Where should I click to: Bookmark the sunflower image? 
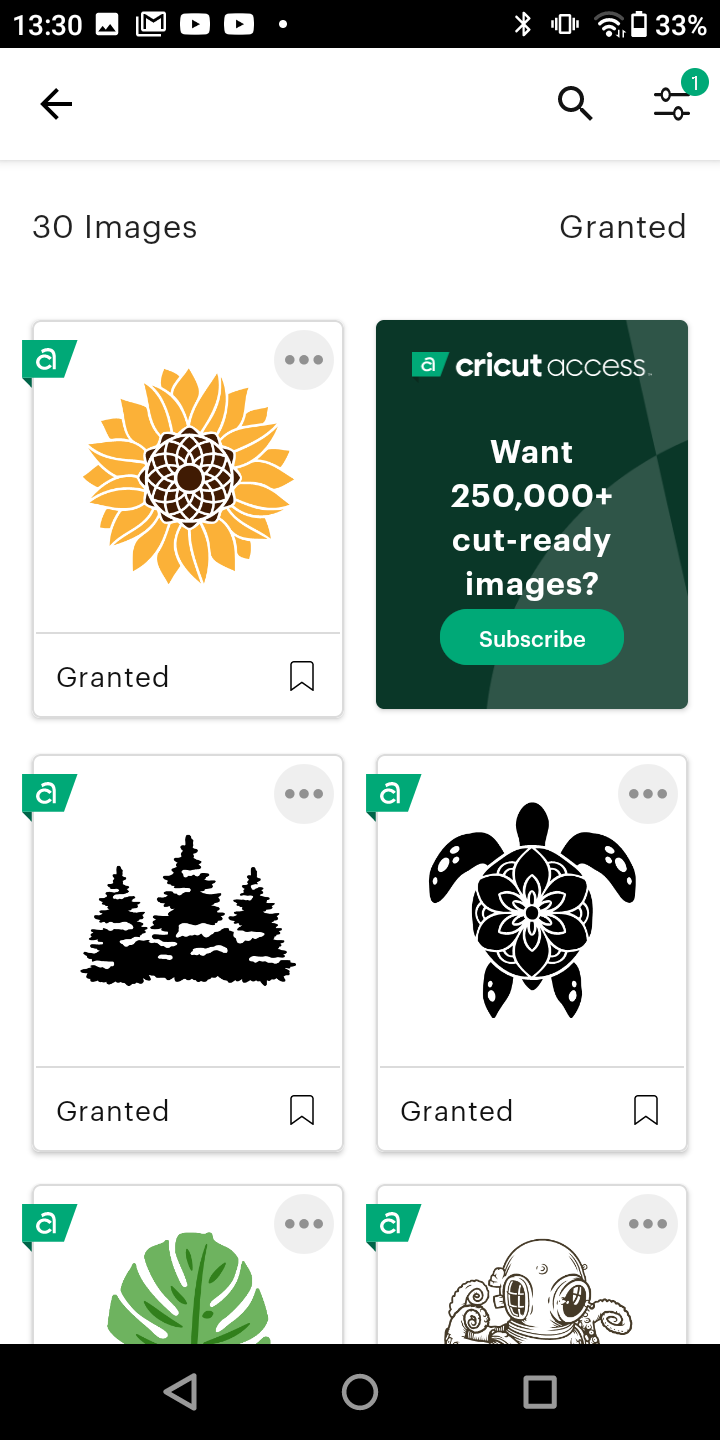(x=302, y=676)
